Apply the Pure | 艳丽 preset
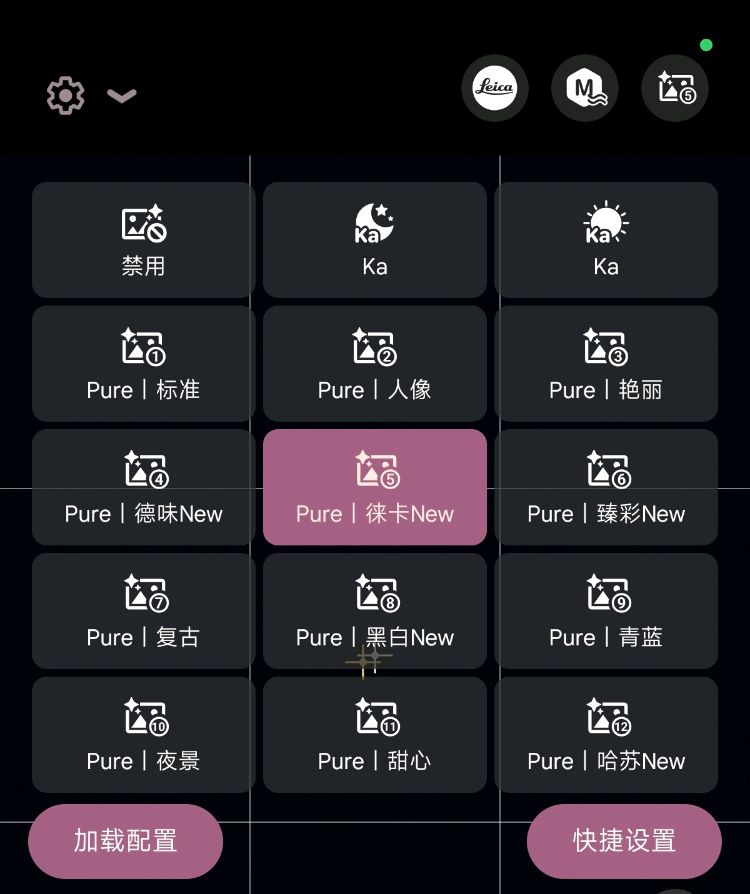 [x=606, y=364]
